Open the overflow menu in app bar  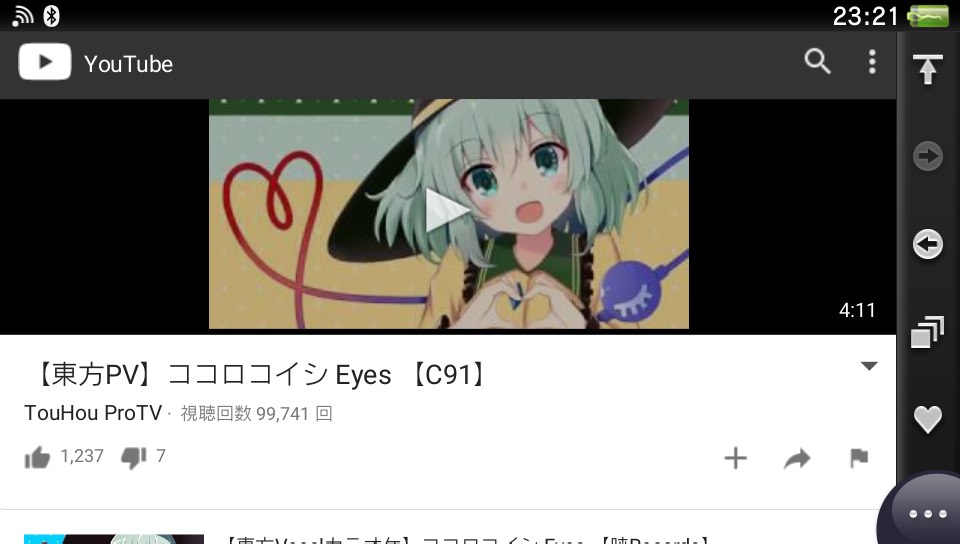pos(872,62)
